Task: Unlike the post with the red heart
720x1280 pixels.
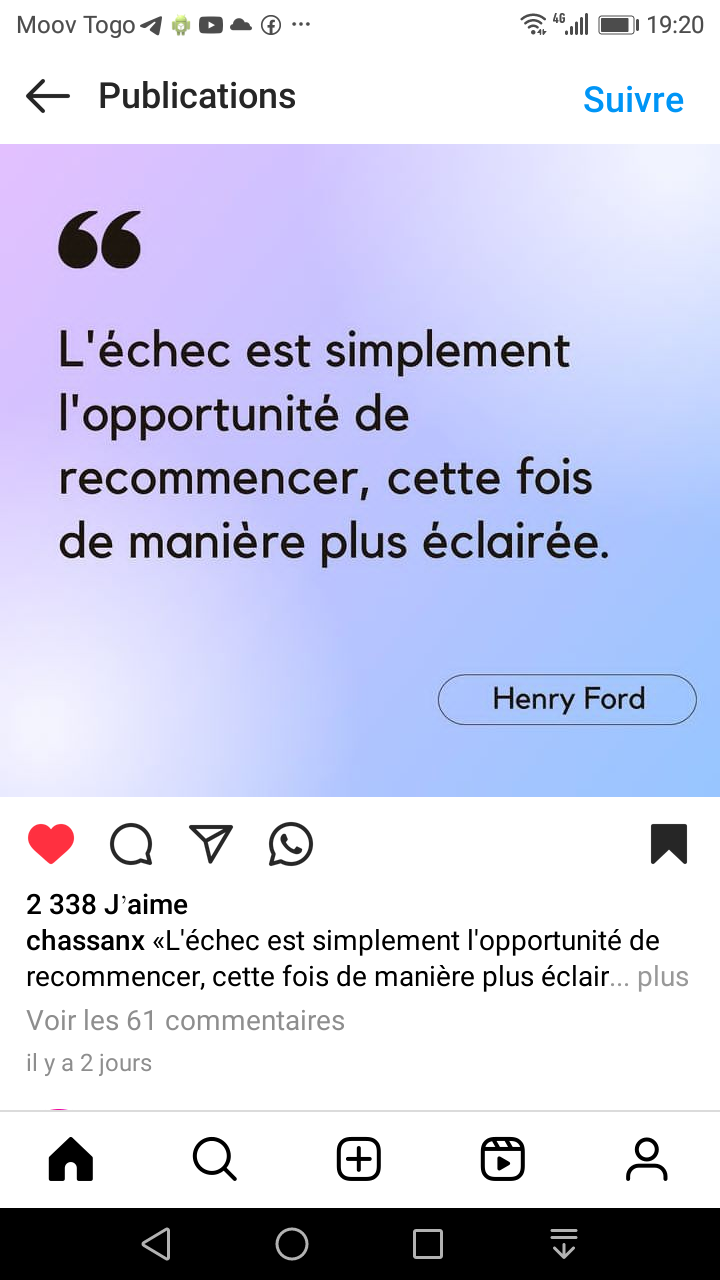Action: [x=51, y=844]
